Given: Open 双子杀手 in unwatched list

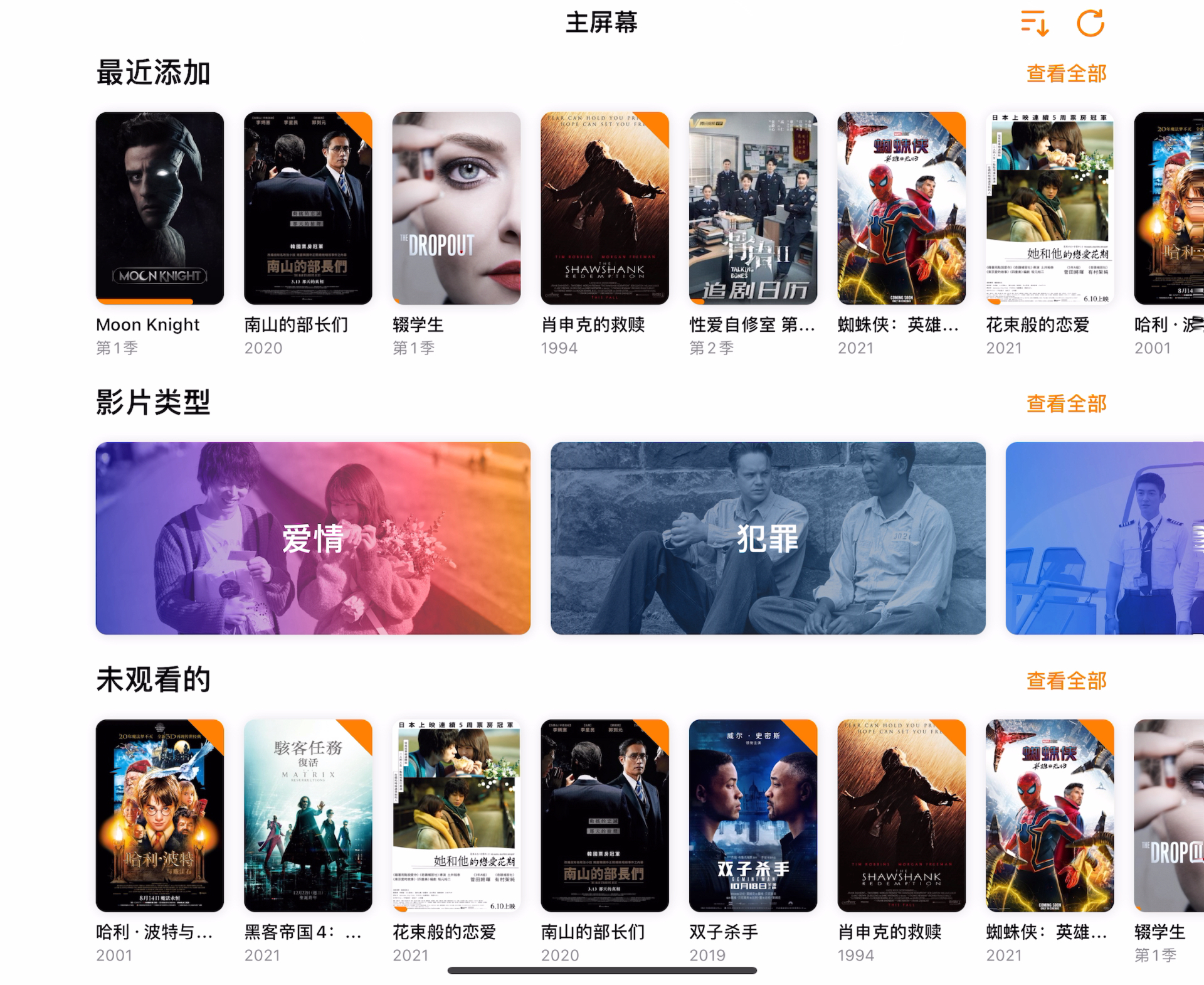Looking at the screenshot, I should click(x=753, y=816).
